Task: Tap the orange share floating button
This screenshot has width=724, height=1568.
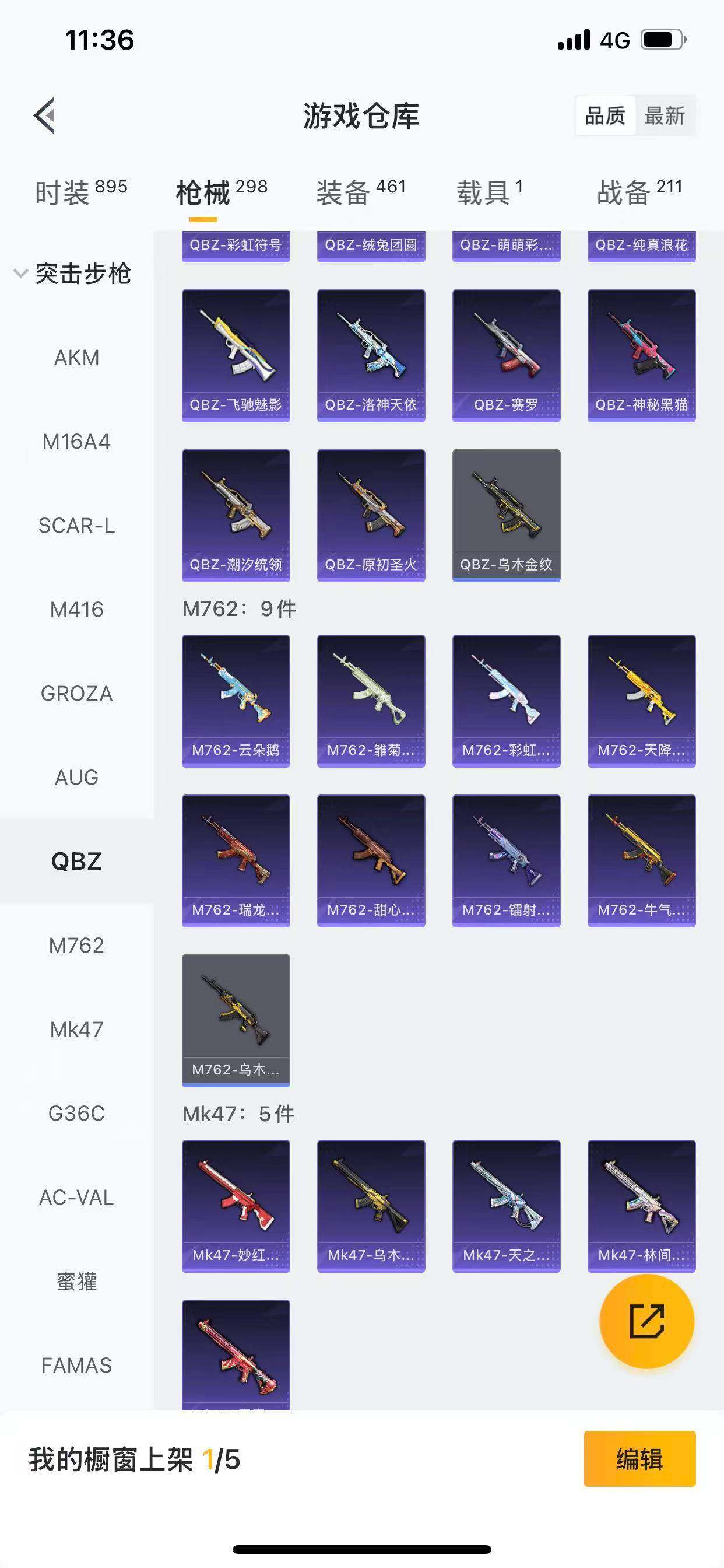Action: [x=646, y=1321]
